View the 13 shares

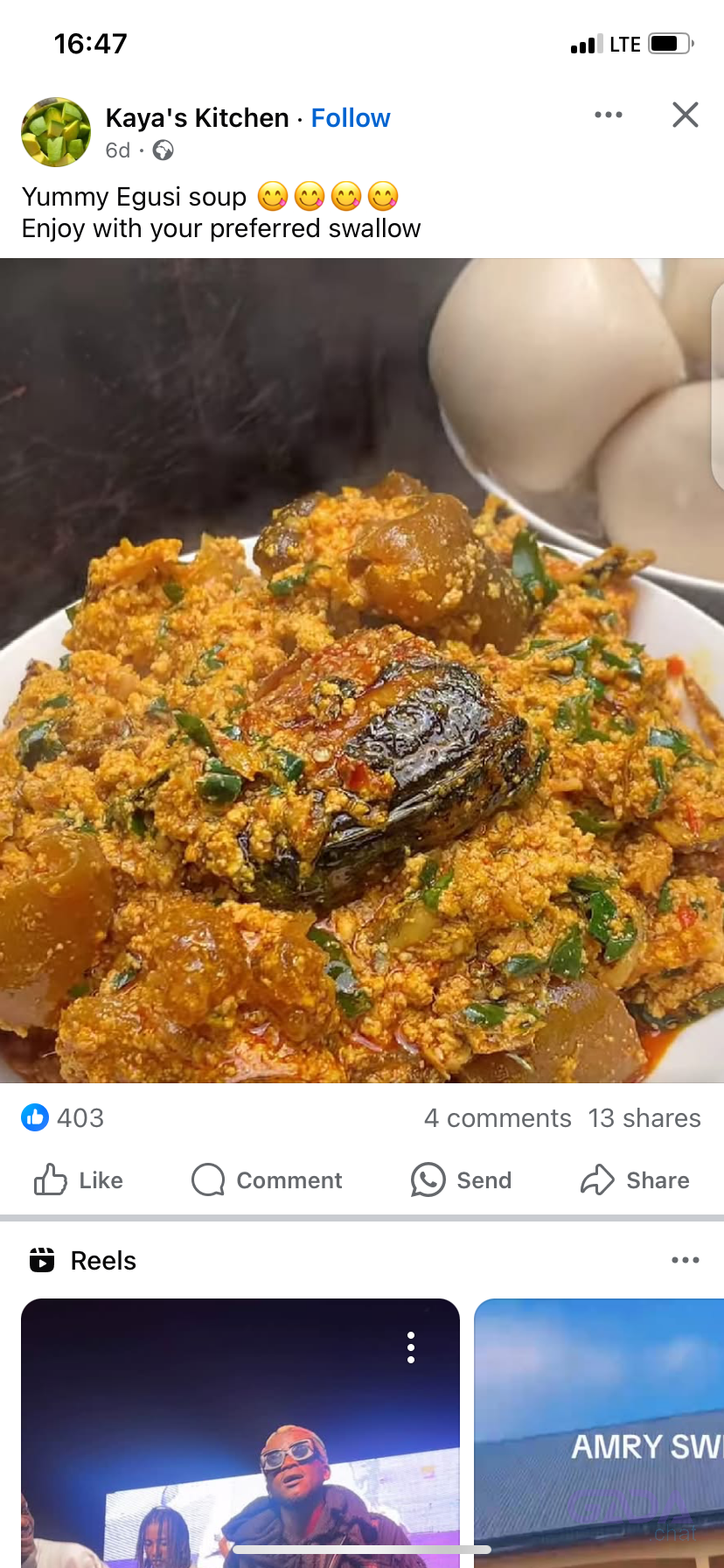tap(644, 1118)
